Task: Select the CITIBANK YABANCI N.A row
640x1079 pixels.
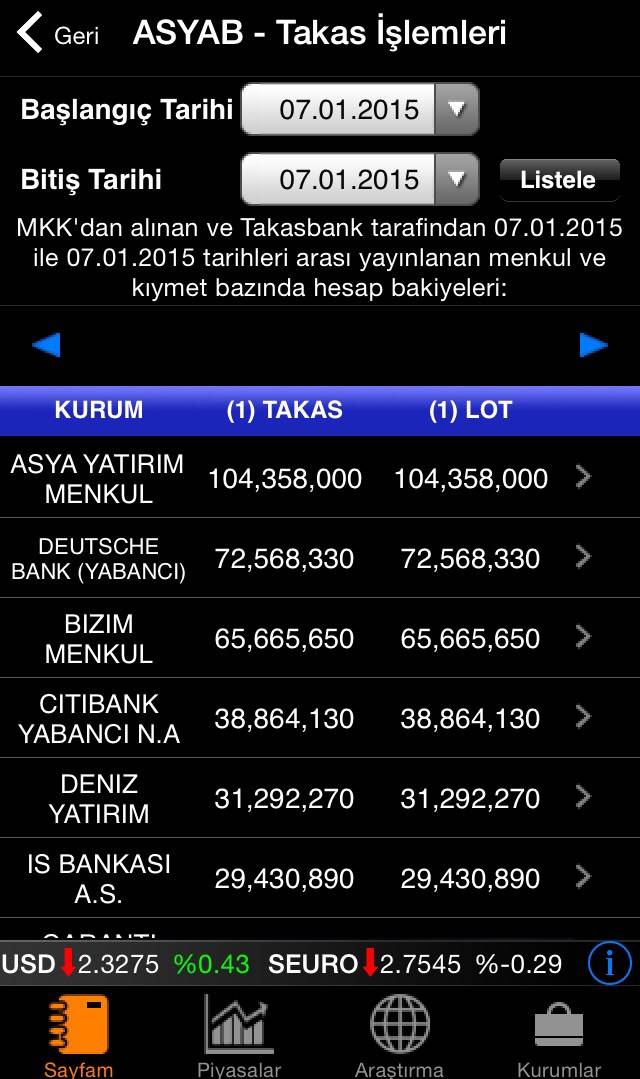Action: coord(320,718)
